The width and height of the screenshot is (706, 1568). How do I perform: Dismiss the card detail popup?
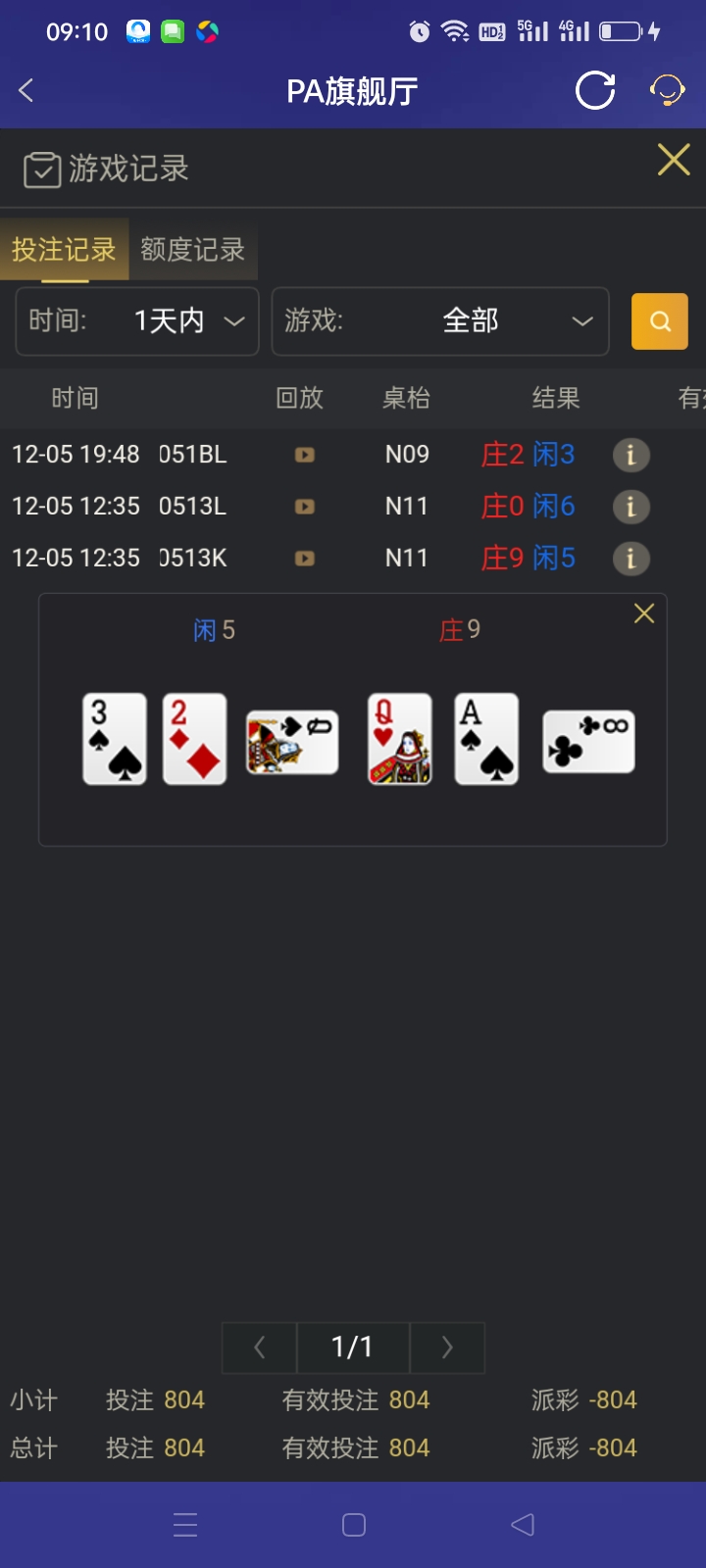[644, 613]
